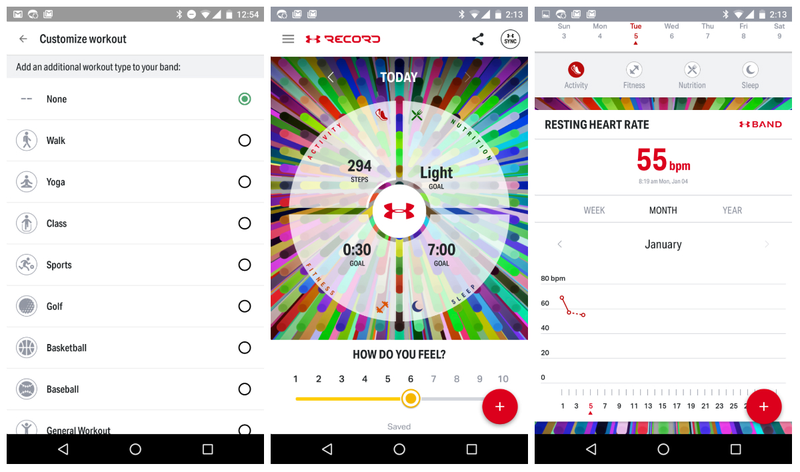Set How do you feel to 9

coord(480,379)
